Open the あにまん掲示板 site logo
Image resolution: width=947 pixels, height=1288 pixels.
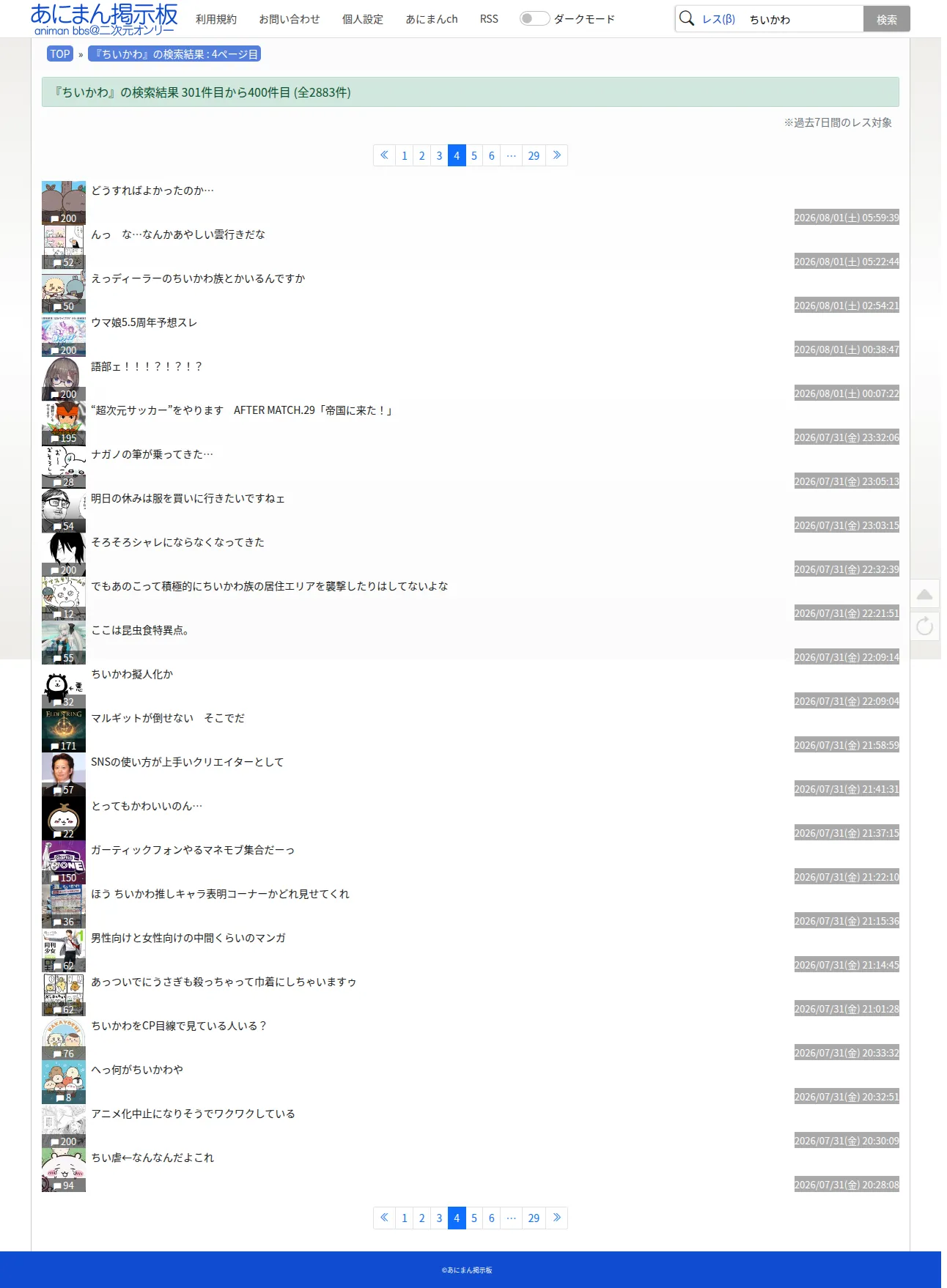pyautogui.click(x=104, y=19)
